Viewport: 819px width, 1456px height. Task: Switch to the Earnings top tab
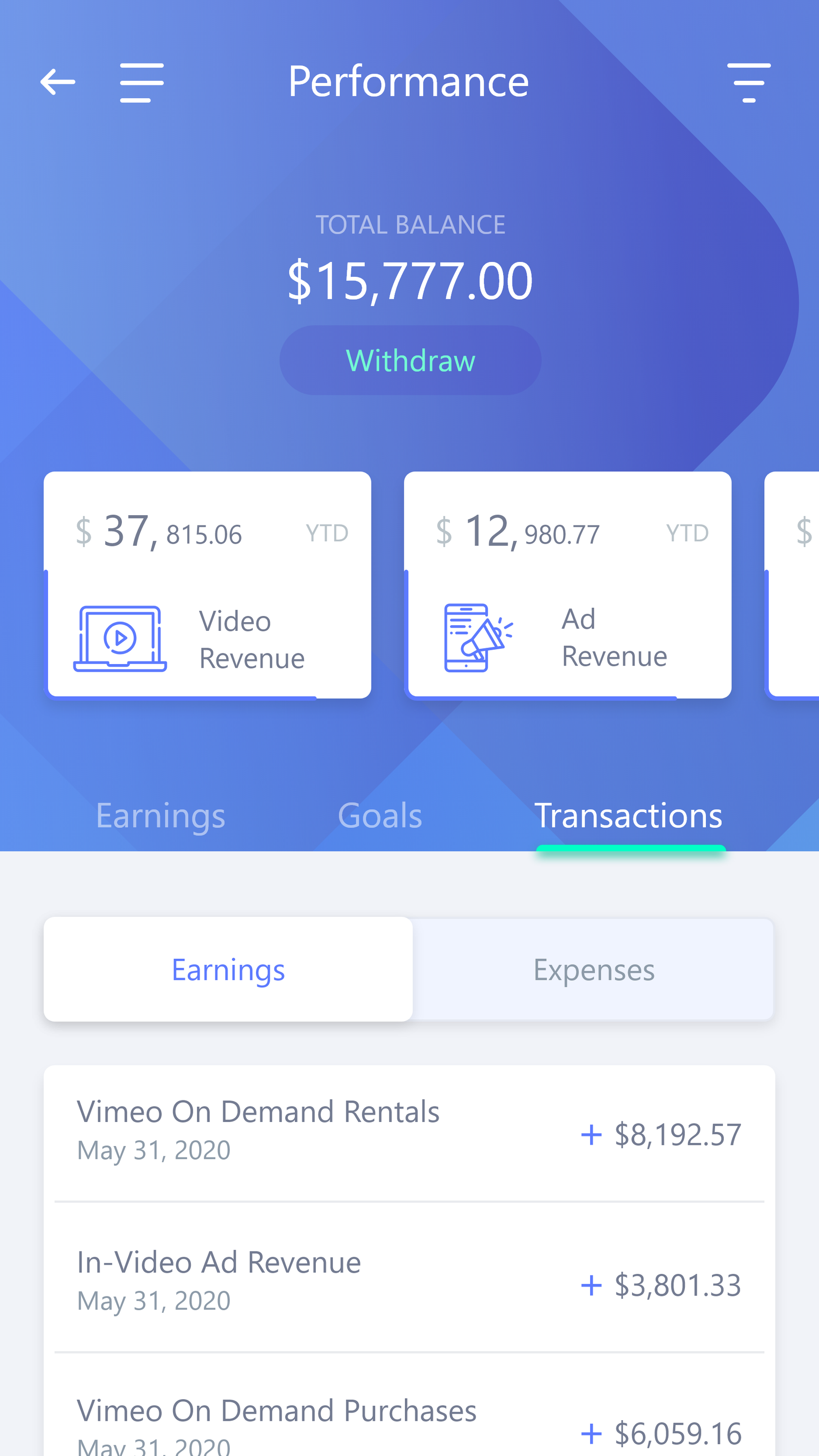pos(161,815)
